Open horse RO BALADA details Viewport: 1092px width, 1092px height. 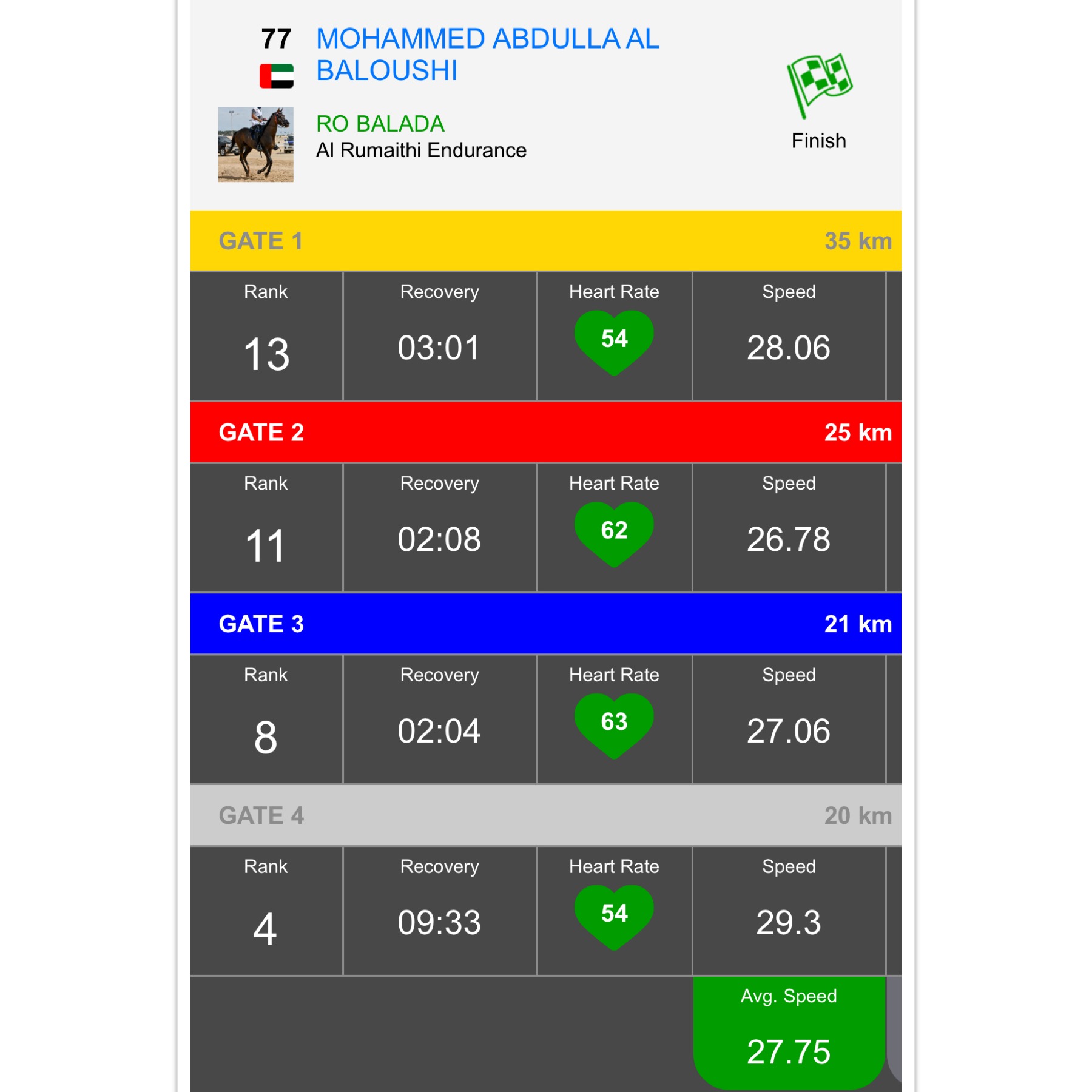point(380,124)
